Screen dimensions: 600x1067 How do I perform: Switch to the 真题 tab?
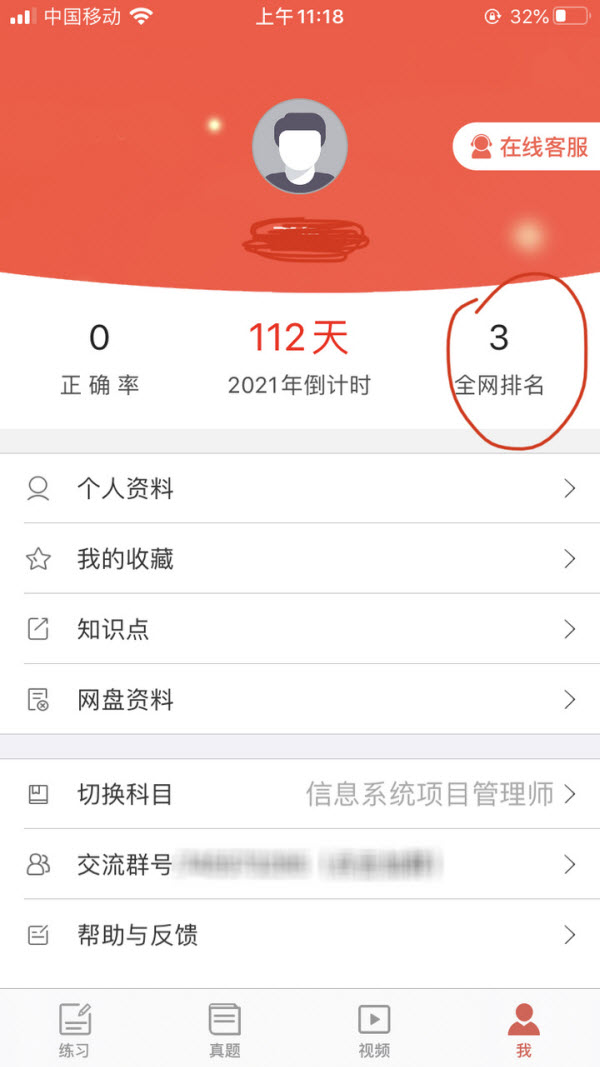[224, 1029]
